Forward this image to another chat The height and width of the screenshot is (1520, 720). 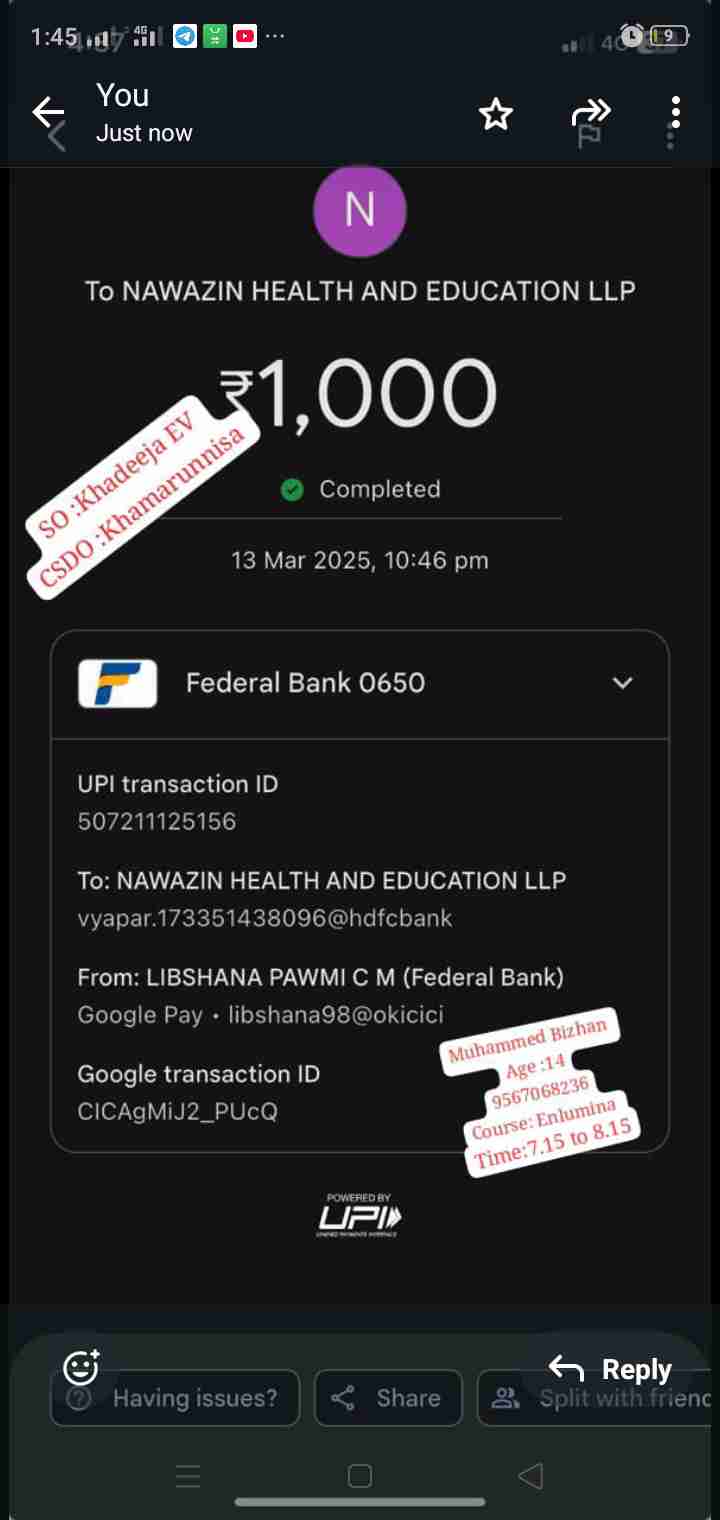point(590,112)
